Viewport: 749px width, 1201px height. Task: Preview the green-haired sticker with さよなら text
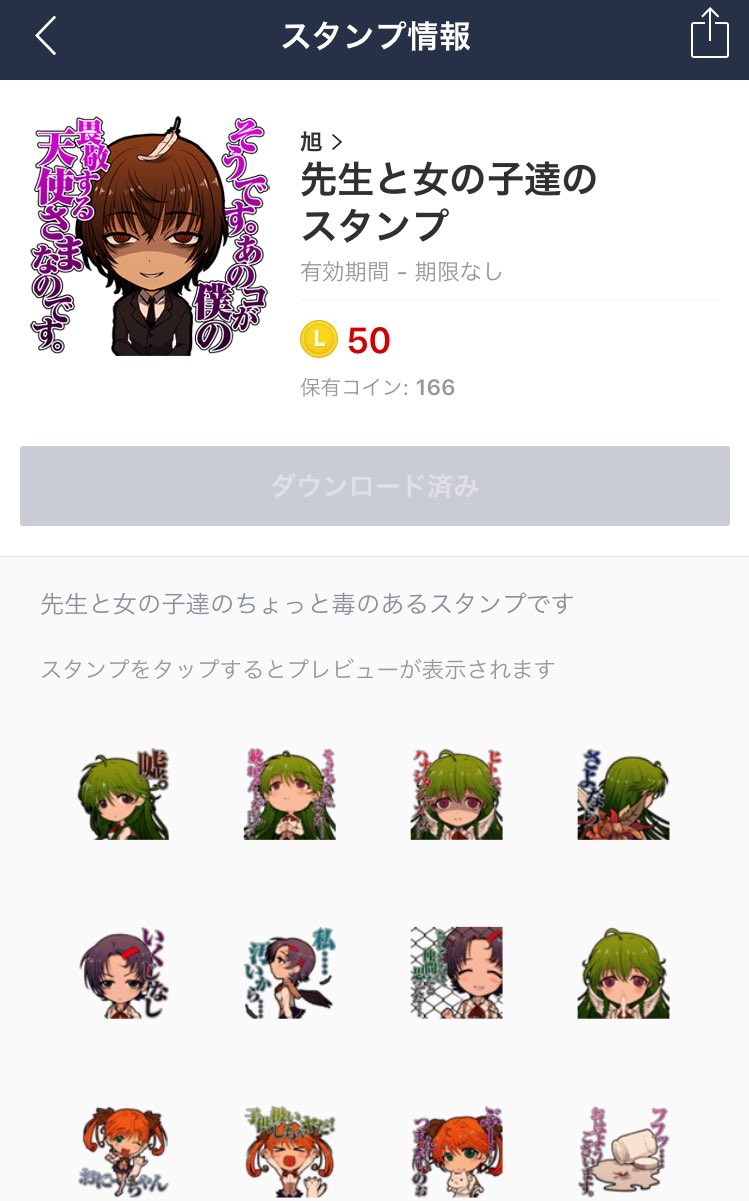(x=623, y=794)
